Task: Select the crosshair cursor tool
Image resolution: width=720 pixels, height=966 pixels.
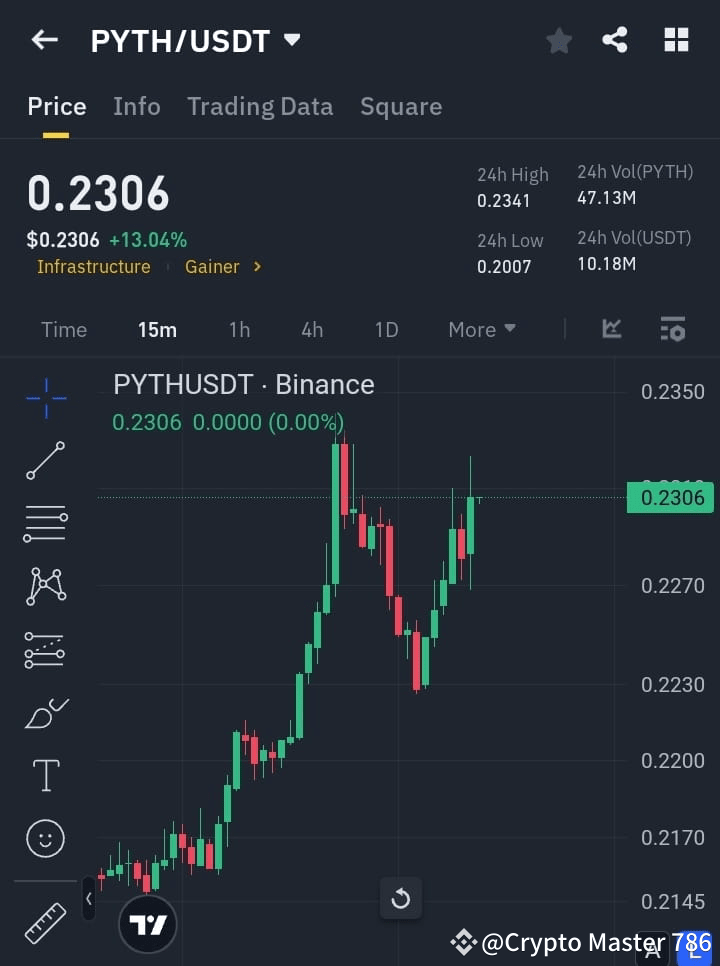Action: 45,398
